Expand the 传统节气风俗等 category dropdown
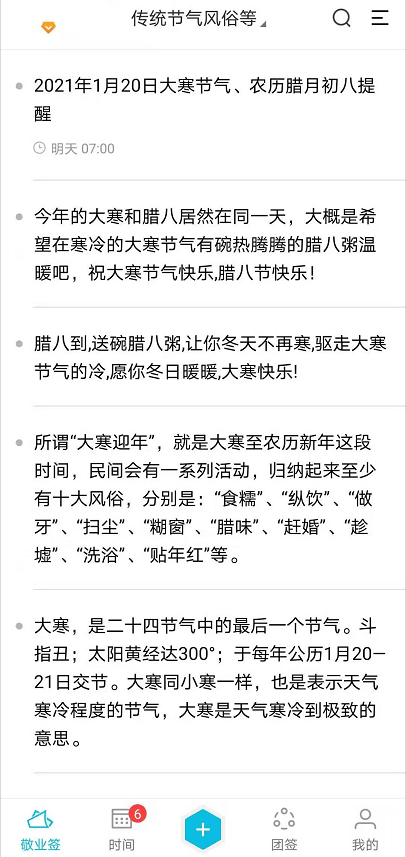This screenshot has width=406, height=857. click(x=199, y=19)
